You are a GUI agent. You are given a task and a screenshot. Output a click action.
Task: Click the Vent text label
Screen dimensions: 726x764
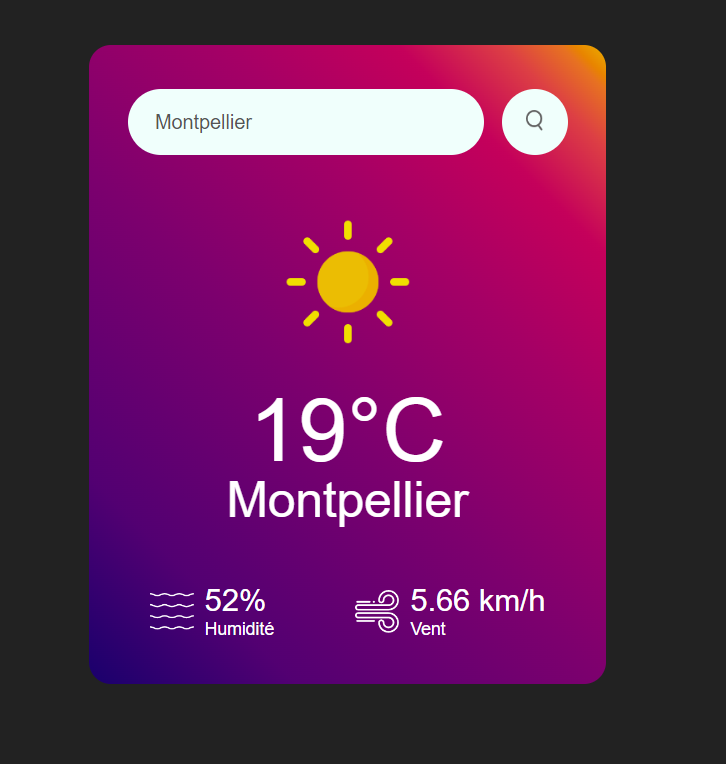coord(427,630)
